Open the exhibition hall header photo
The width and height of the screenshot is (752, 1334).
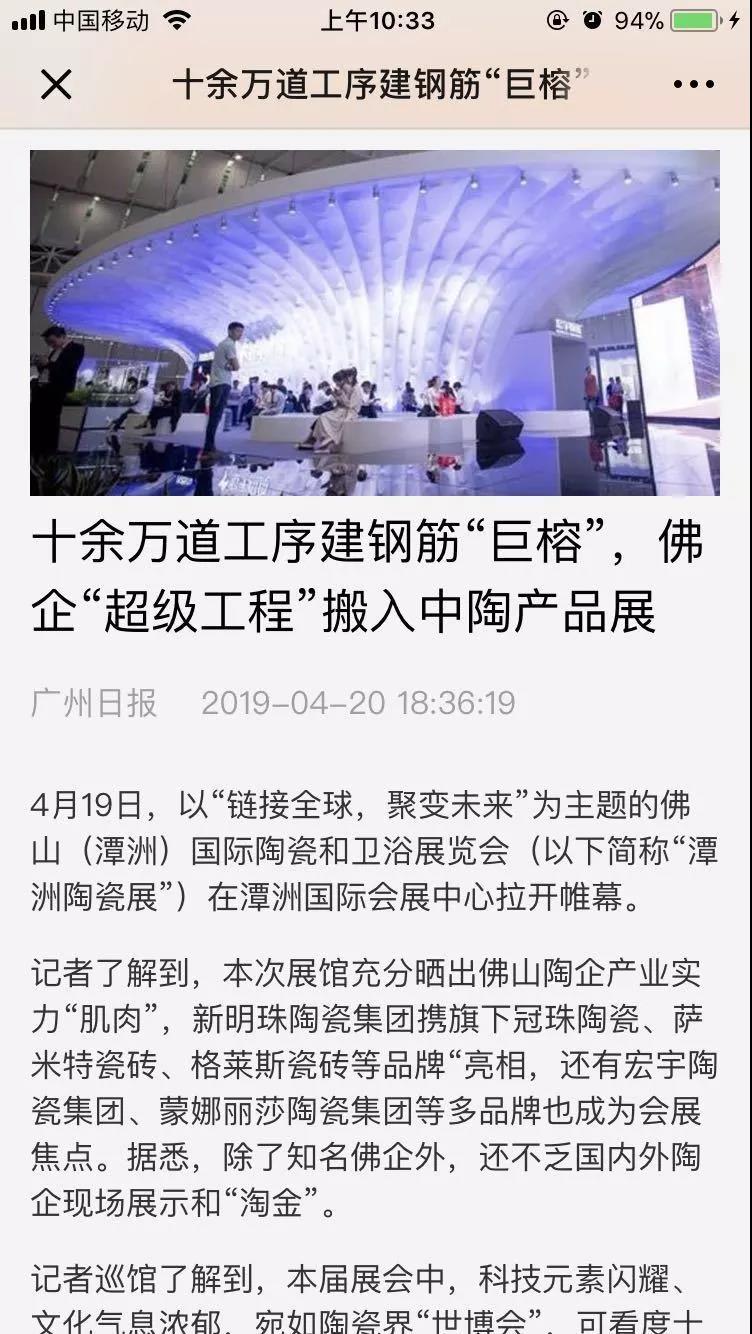[375, 323]
